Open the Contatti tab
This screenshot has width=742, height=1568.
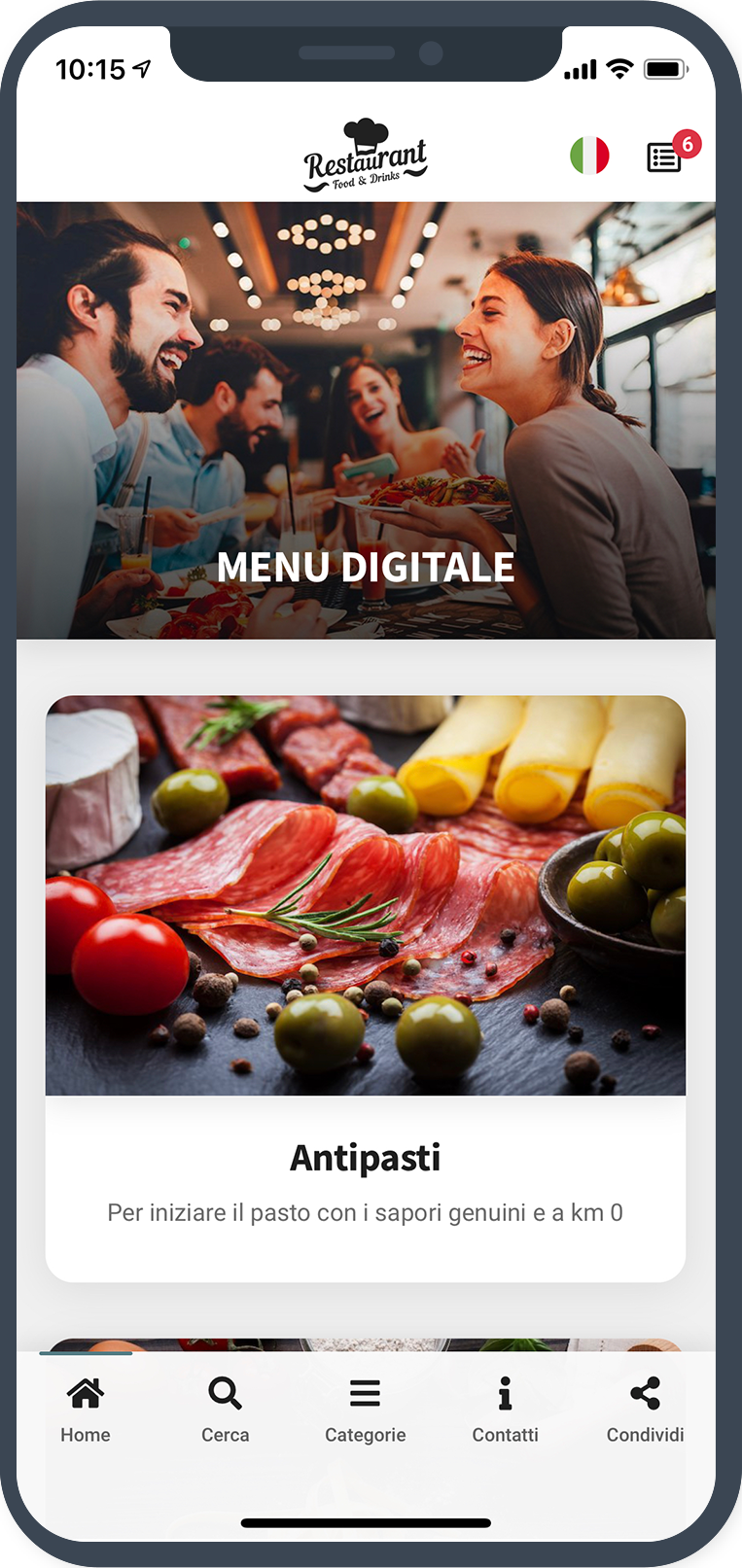(x=505, y=1409)
